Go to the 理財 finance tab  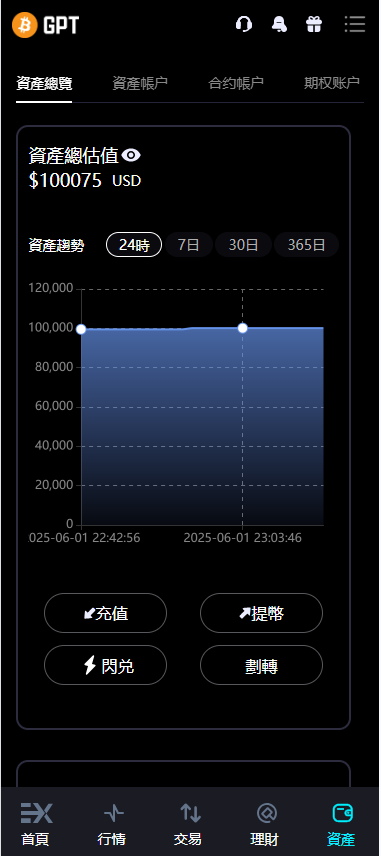coord(265,824)
